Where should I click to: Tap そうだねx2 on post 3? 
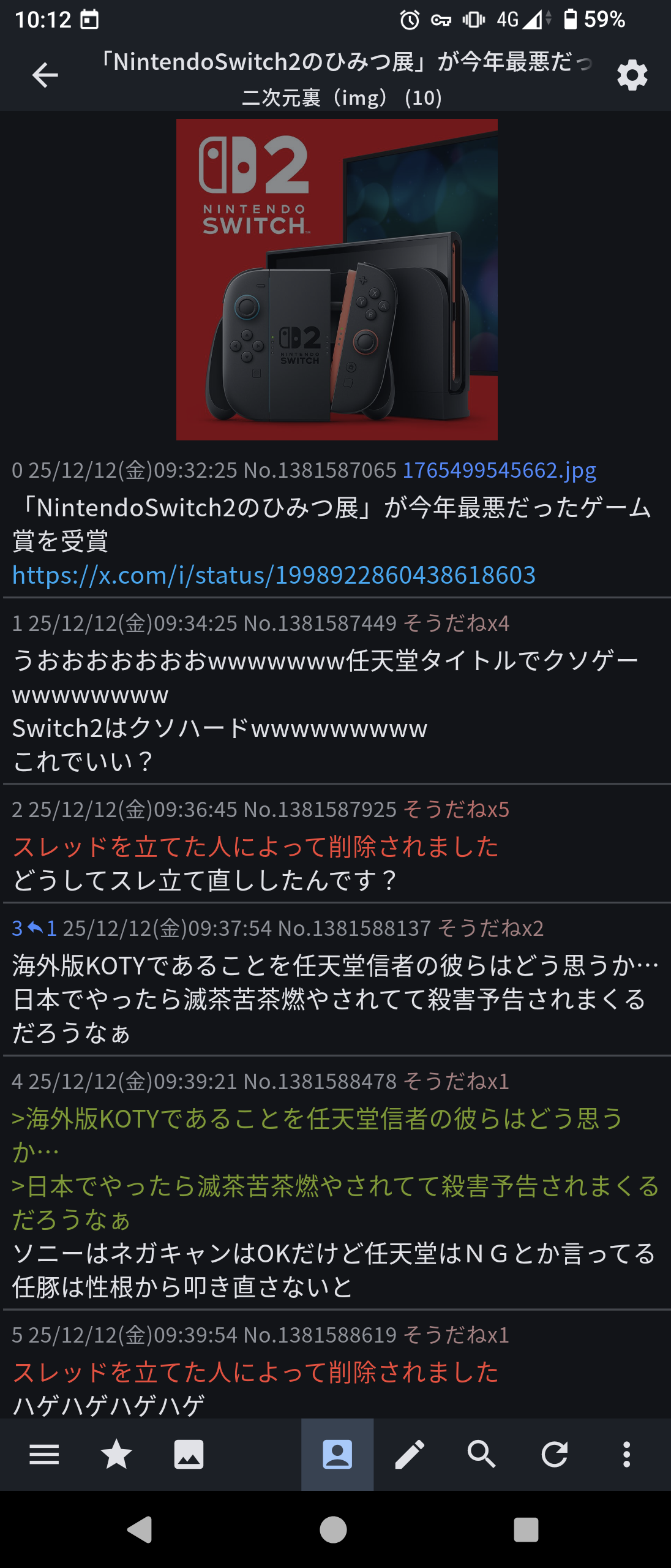click(490, 928)
